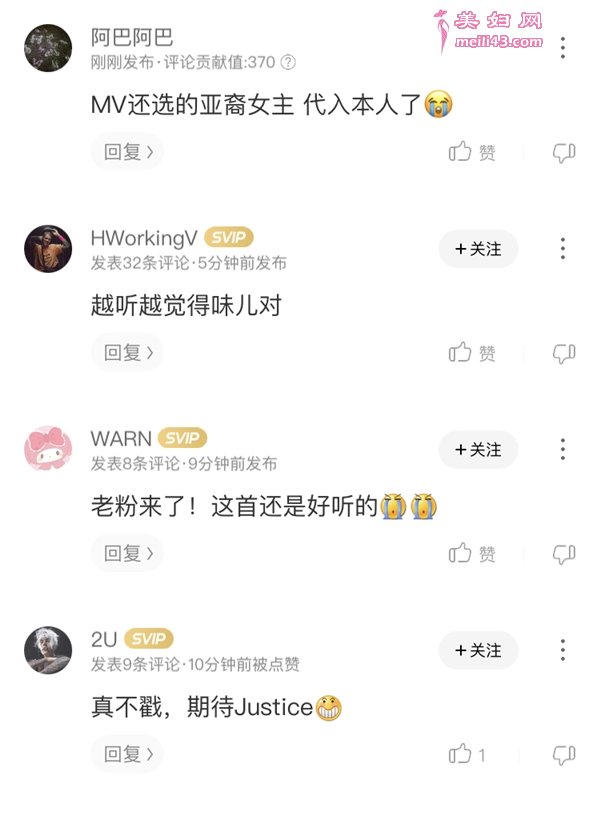Follow user WARN
Viewport: 600px width, 815px height.
(478, 450)
